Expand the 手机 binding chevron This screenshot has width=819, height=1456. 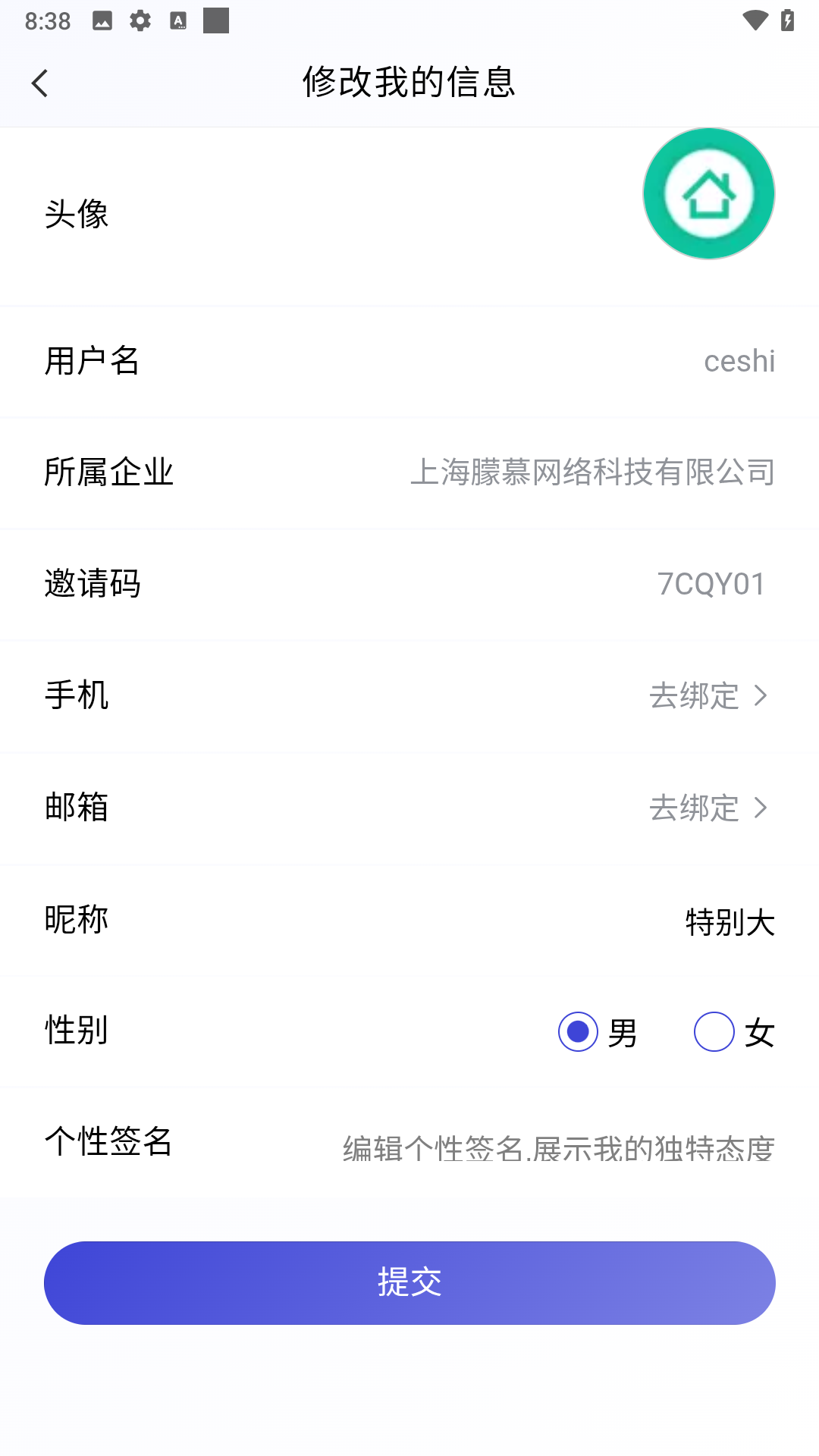point(761,695)
